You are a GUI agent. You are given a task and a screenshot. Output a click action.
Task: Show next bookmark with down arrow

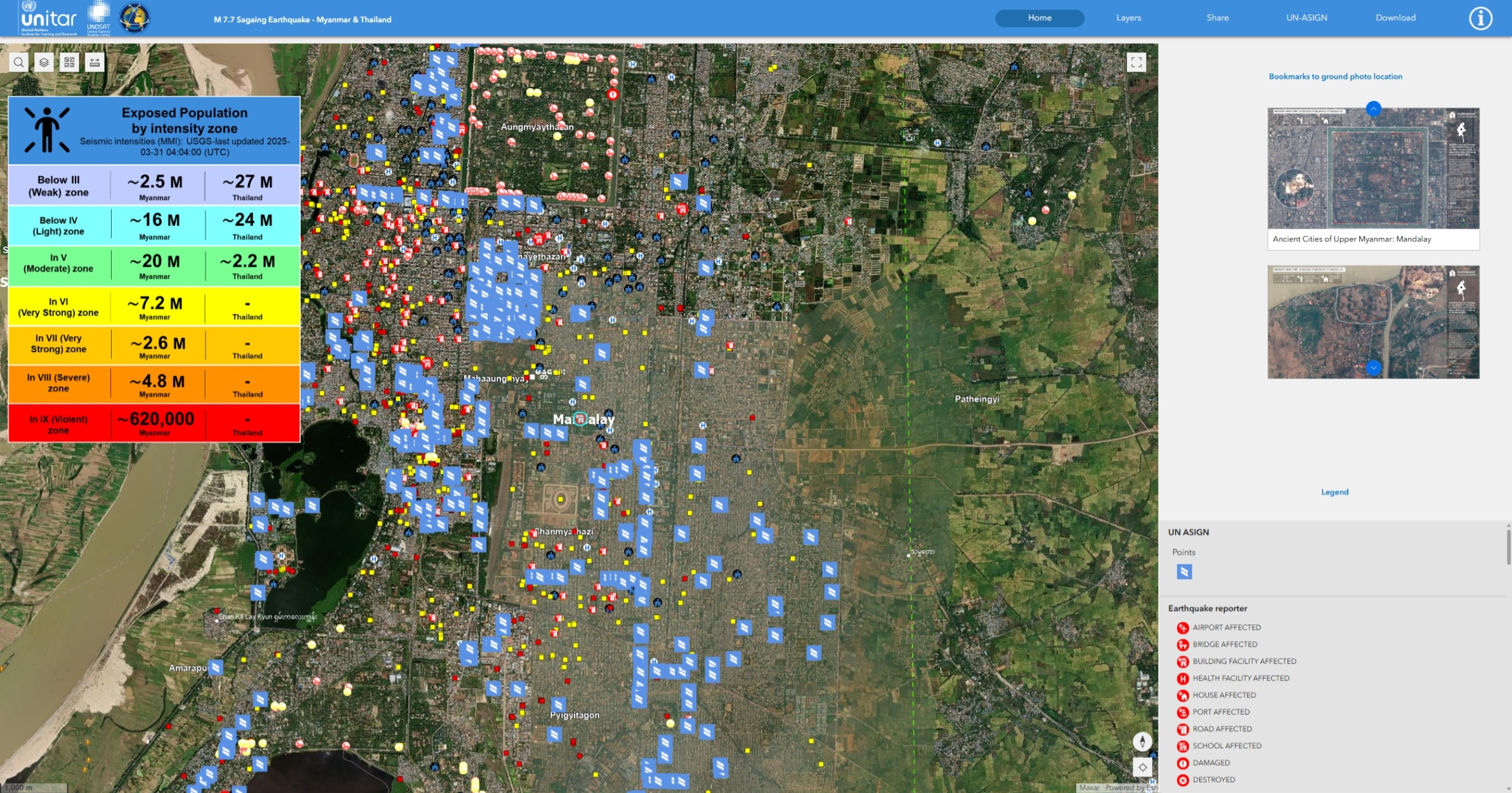click(1373, 367)
